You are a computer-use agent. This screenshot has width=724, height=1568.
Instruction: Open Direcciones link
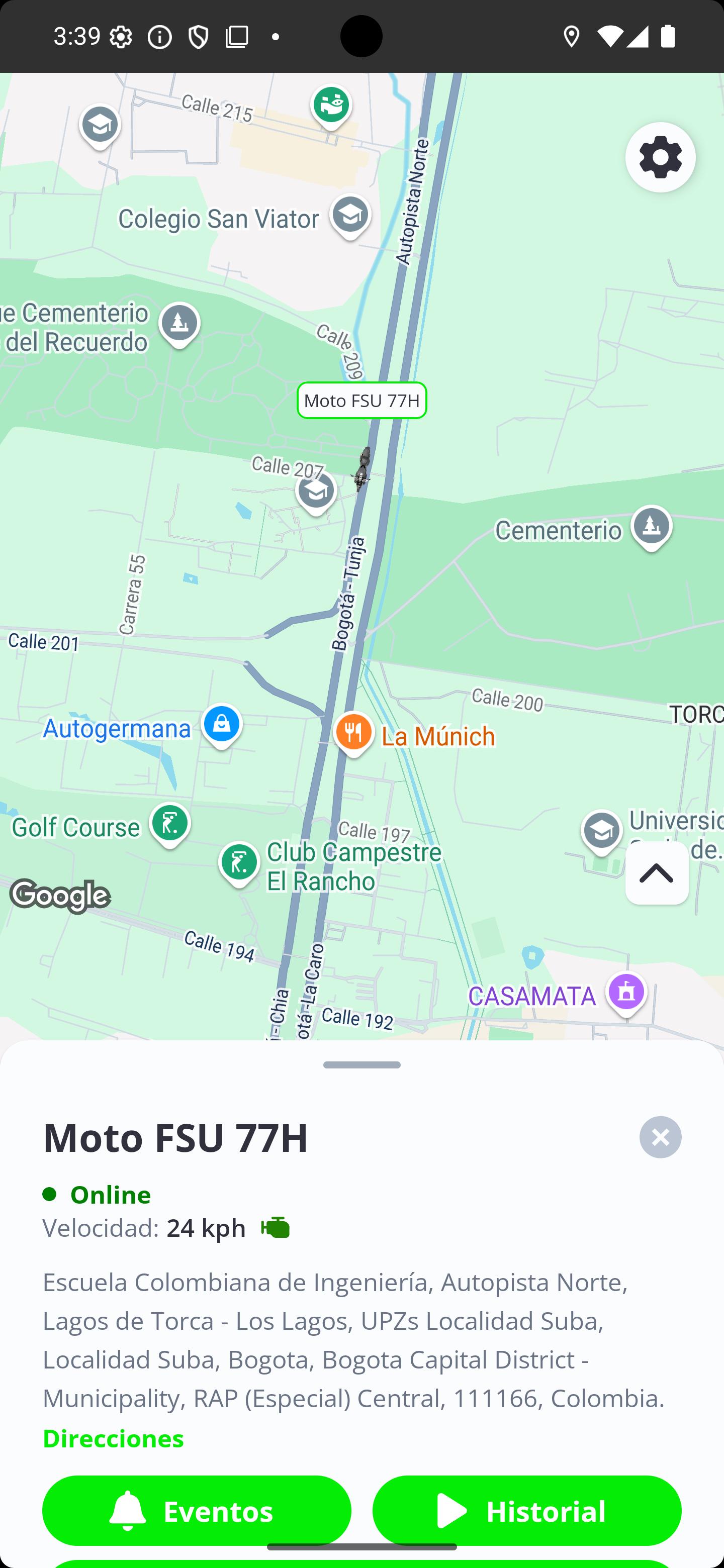click(113, 1438)
